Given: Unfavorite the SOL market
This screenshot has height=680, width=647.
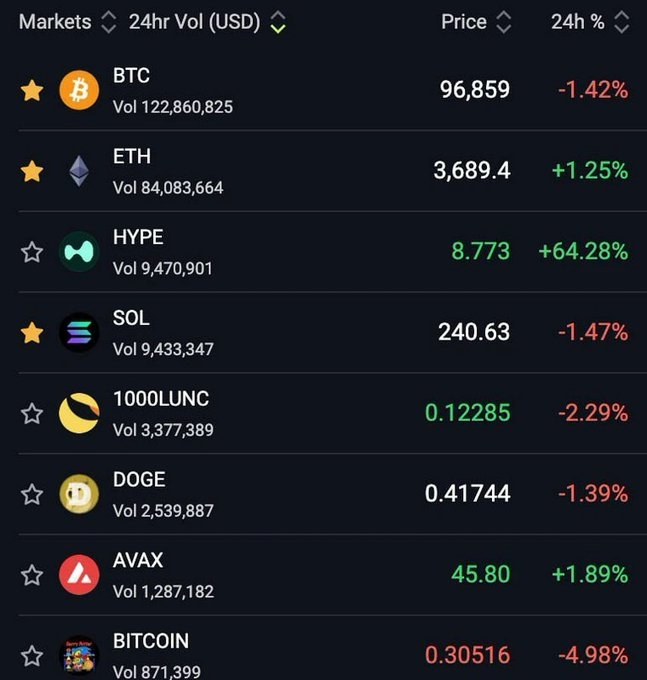Looking at the screenshot, I should 32,333.
